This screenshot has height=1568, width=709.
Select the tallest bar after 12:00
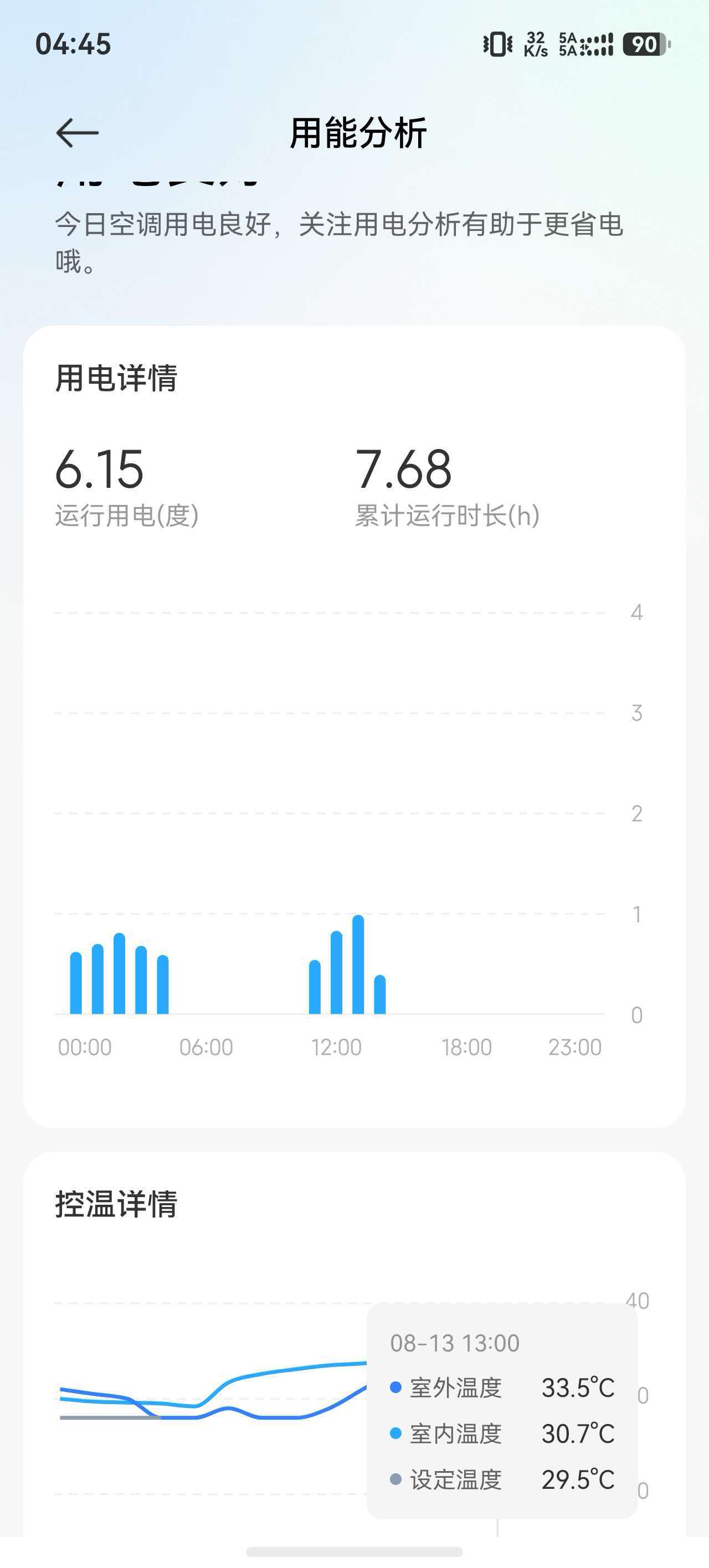coord(358,964)
